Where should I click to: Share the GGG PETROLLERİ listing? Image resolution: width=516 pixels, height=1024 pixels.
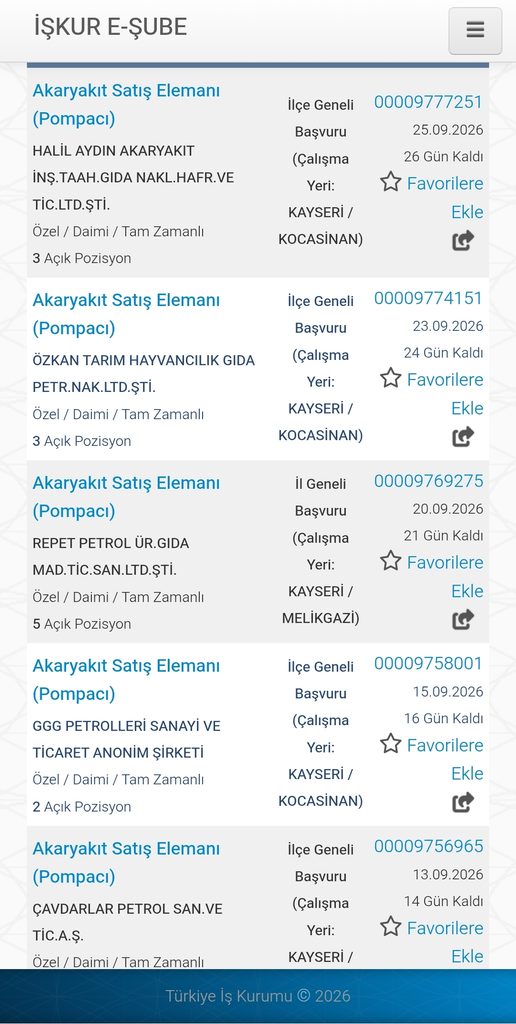463,802
